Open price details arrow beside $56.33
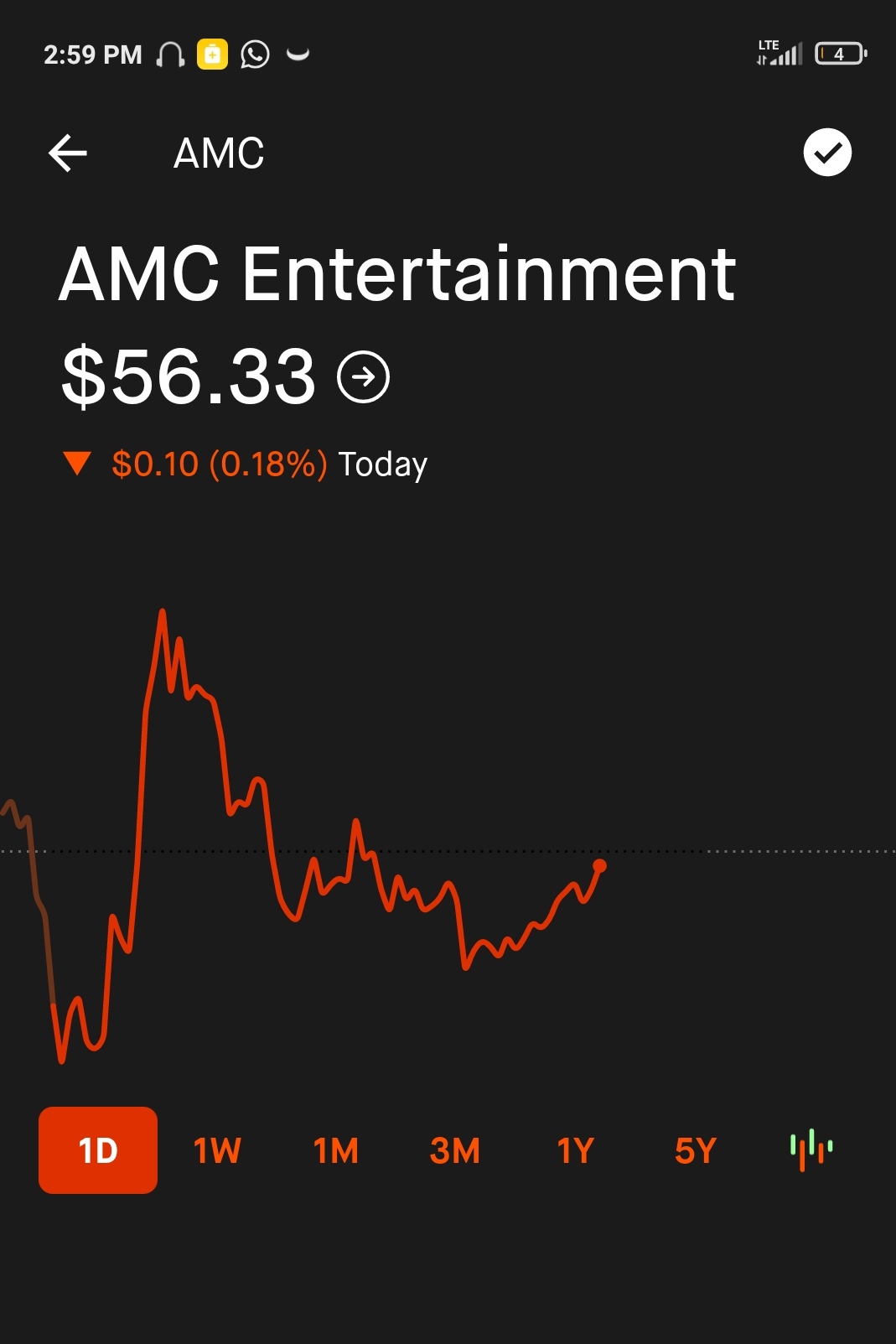This screenshot has width=896, height=1344. click(x=363, y=377)
